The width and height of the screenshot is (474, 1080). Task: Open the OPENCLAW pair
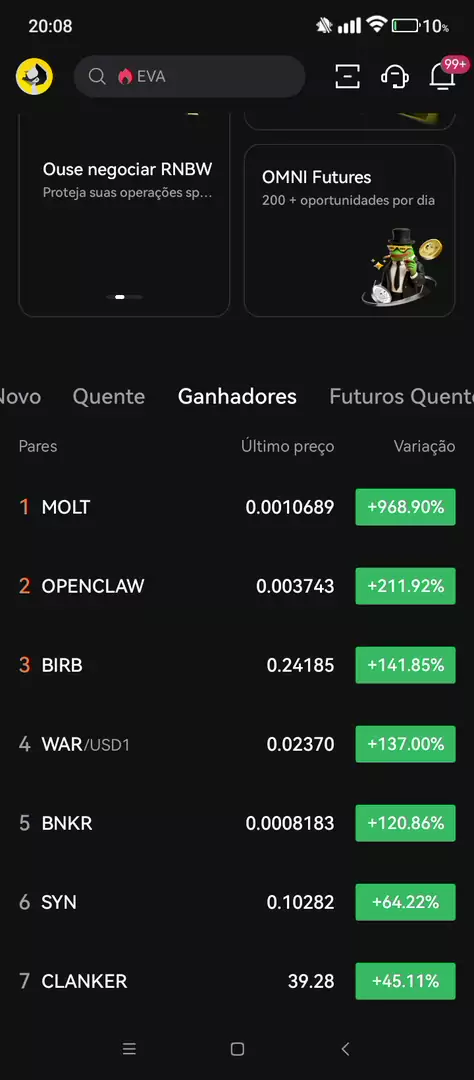coord(237,586)
